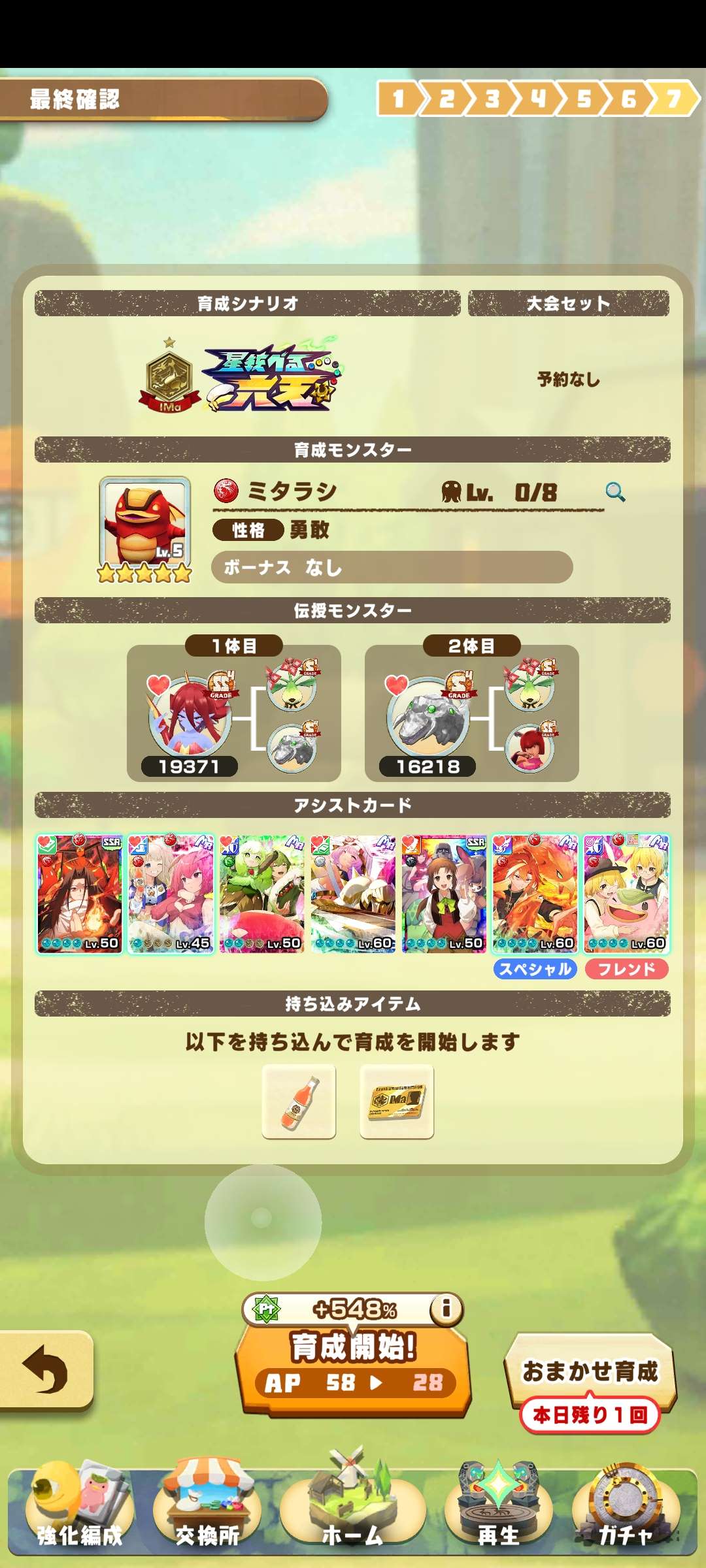Tap the orange bottle carry-in item
The width and height of the screenshot is (706, 1568).
(x=299, y=1102)
